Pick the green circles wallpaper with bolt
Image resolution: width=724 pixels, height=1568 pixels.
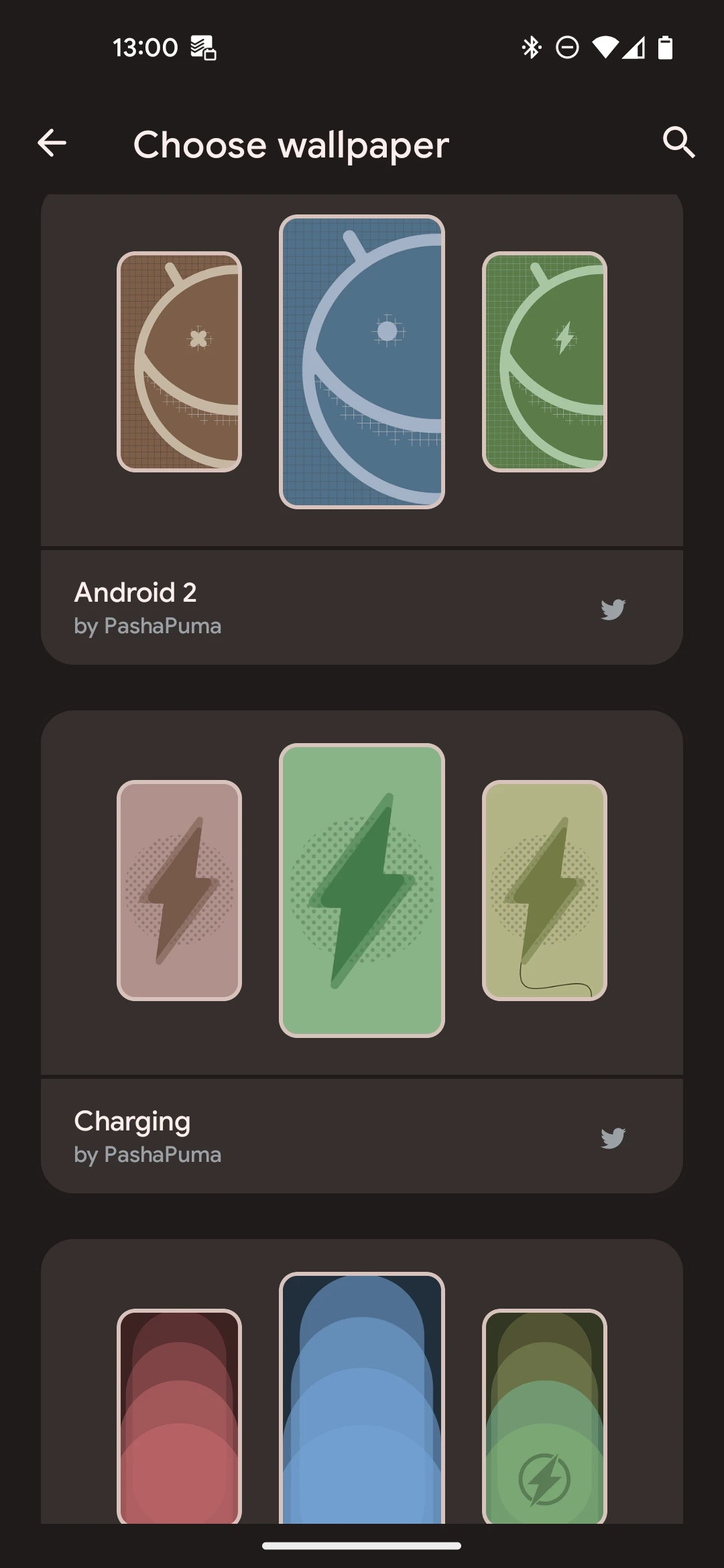(x=544, y=1414)
